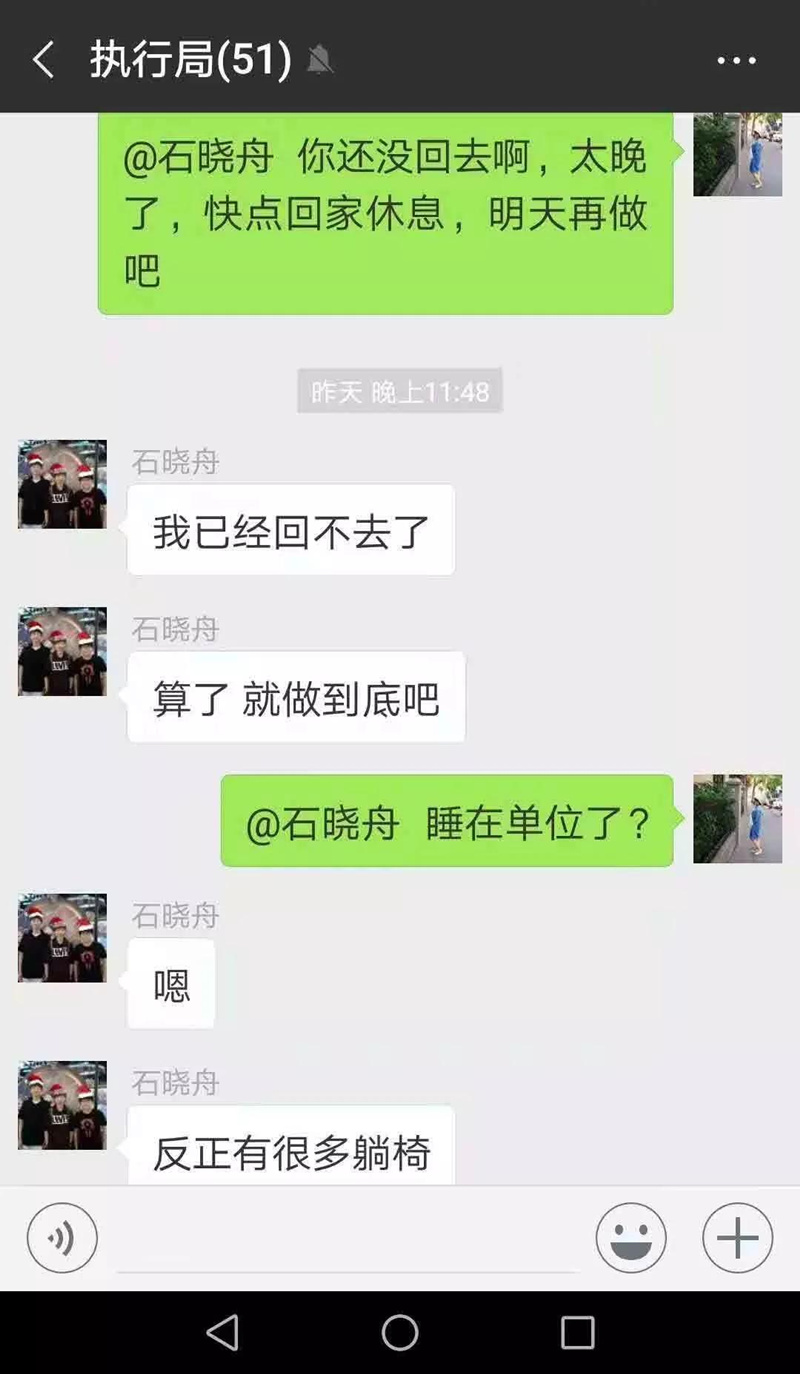Open my avatar beside 睡在单位了 message
This screenshot has height=1374, width=800.
tap(737, 818)
